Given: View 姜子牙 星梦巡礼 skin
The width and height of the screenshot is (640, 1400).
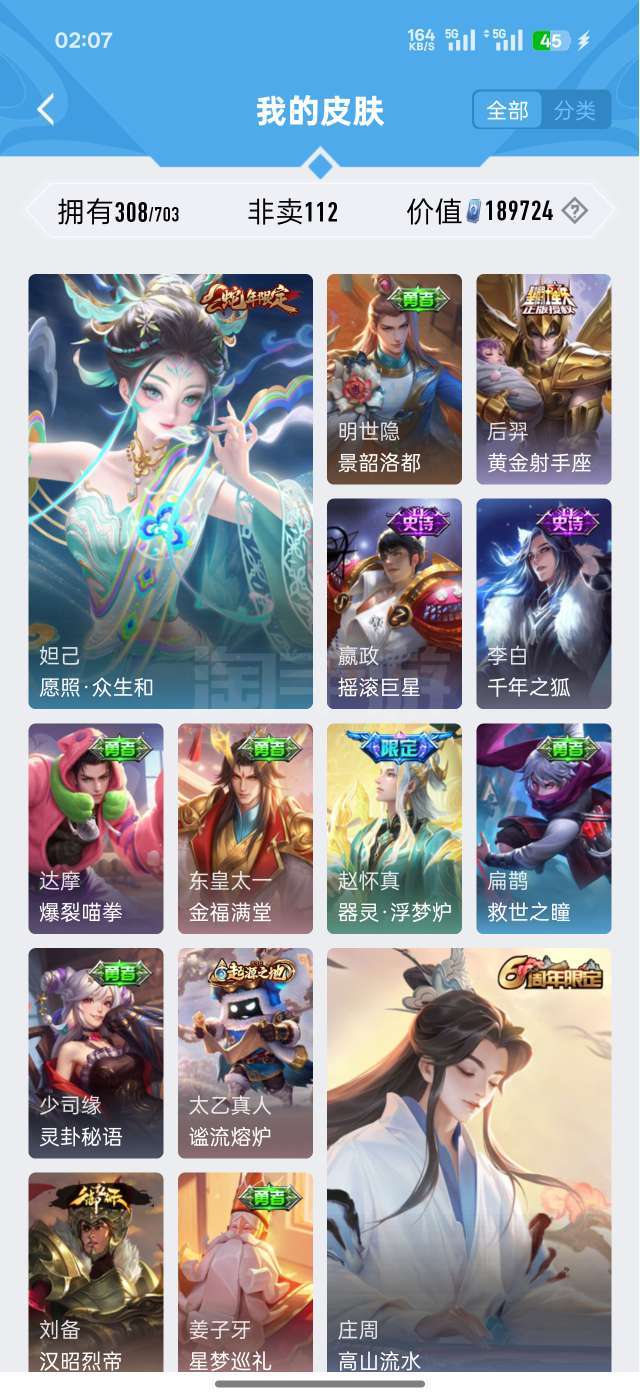Looking at the screenshot, I should 245,1272.
